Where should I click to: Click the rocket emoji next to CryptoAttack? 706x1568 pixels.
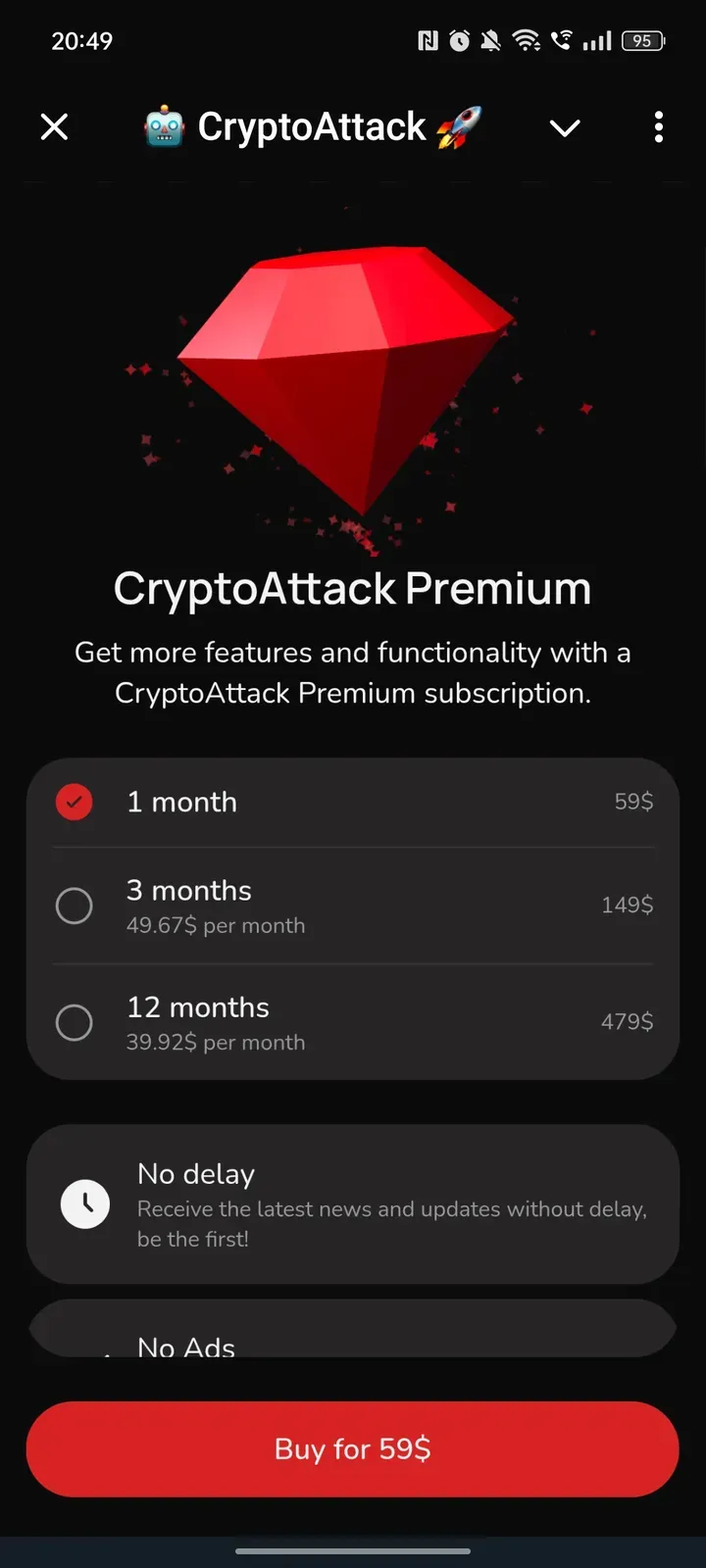pos(458,126)
